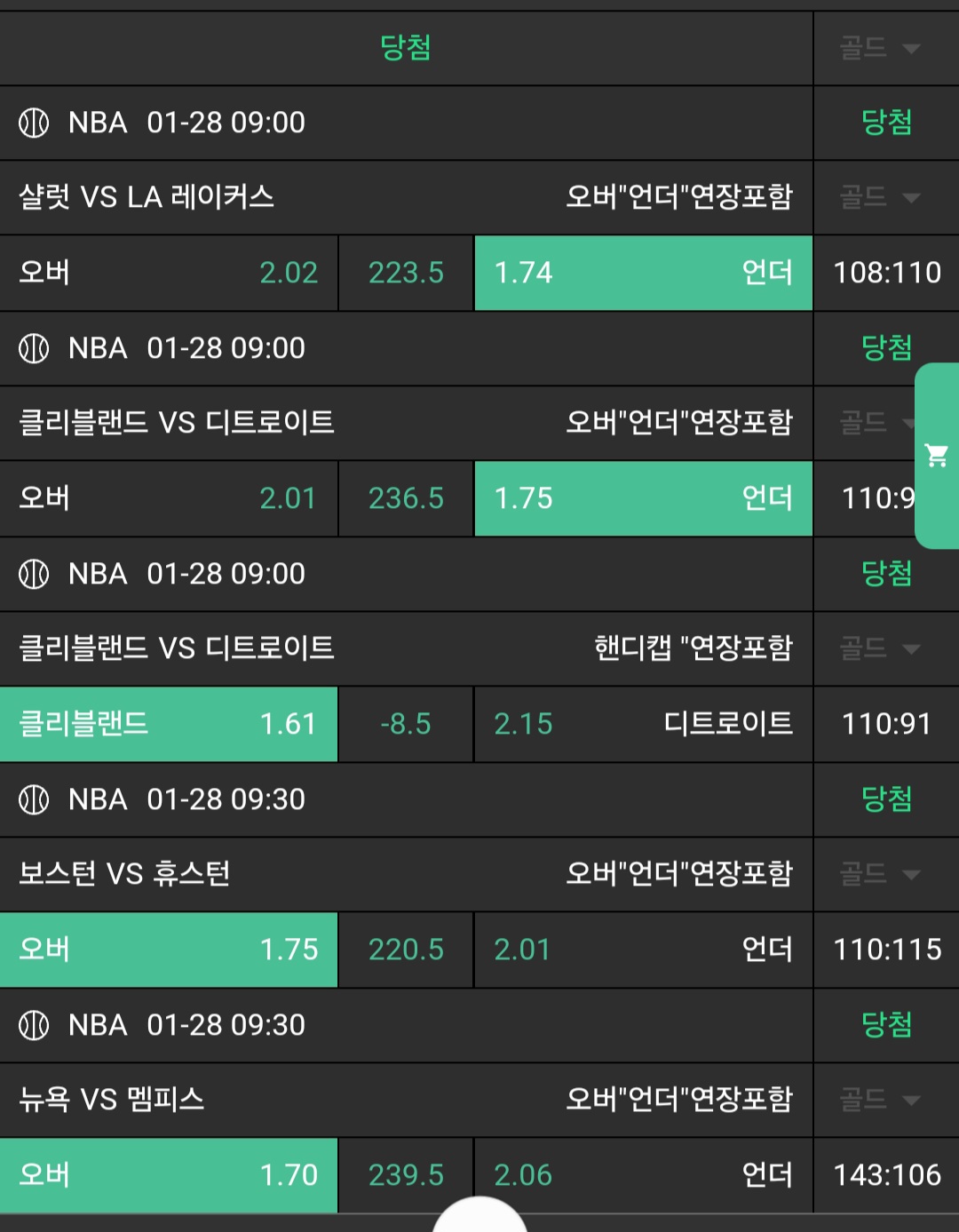Screen dimensions: 959x1232
Task: Choose the 클리블랜드 1.61 handicap pick
Action: pos(169,724)
